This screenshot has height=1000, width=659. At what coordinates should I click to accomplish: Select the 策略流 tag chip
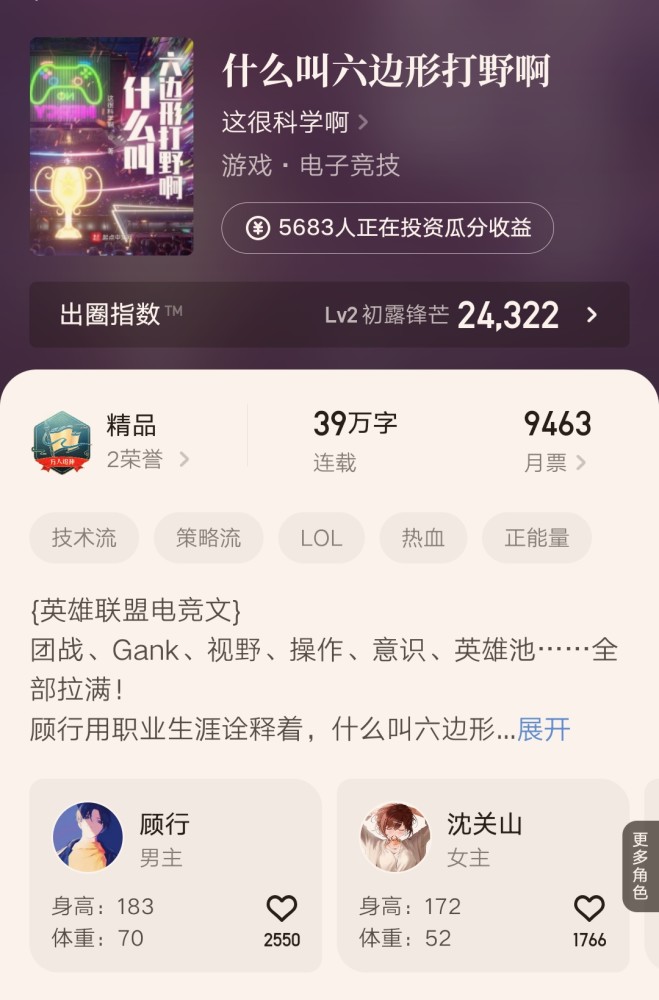[x=208, y=538]
